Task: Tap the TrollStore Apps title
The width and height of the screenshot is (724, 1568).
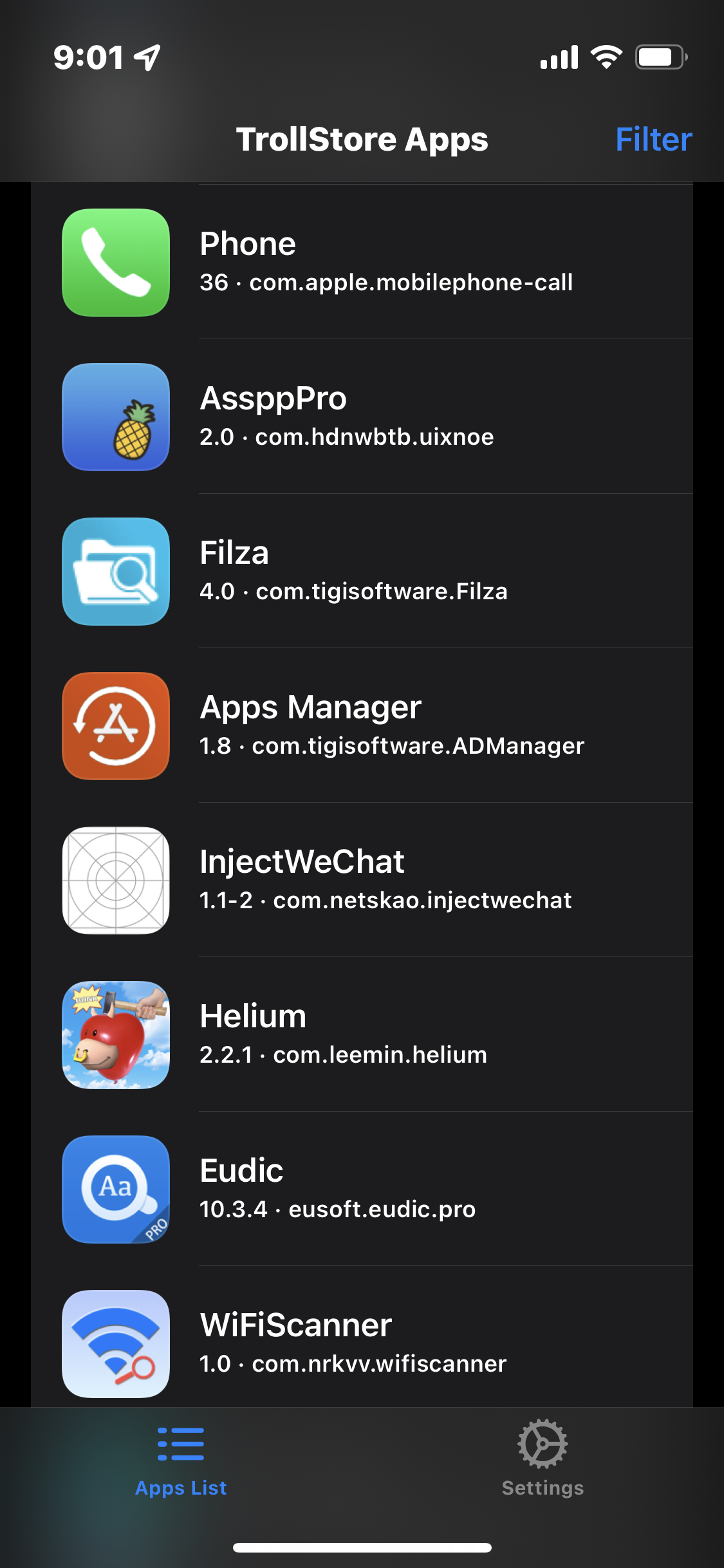Action: (362, 138)
